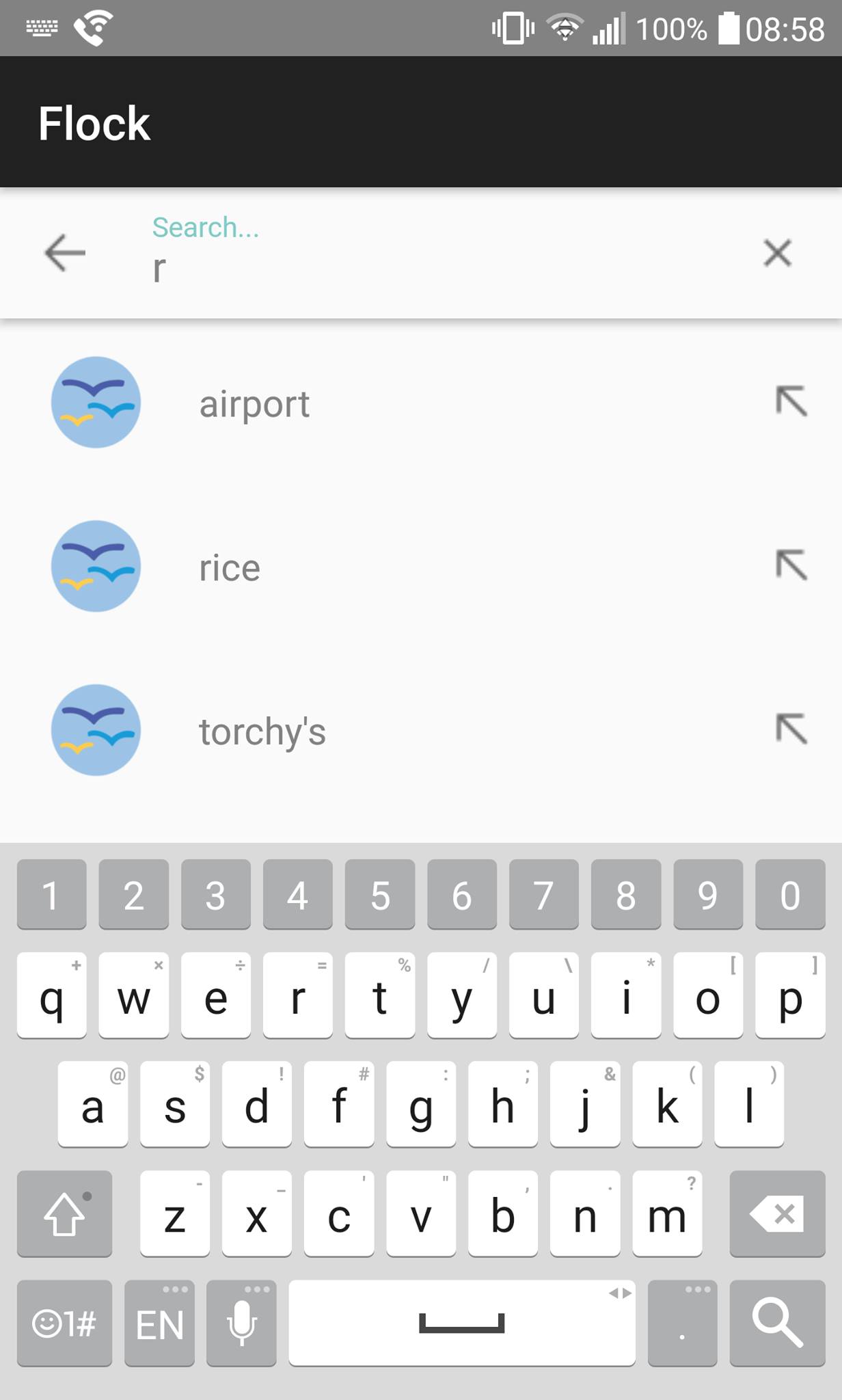
Task: Delete a character with backspace
Action: click(x=777, y=1214)
